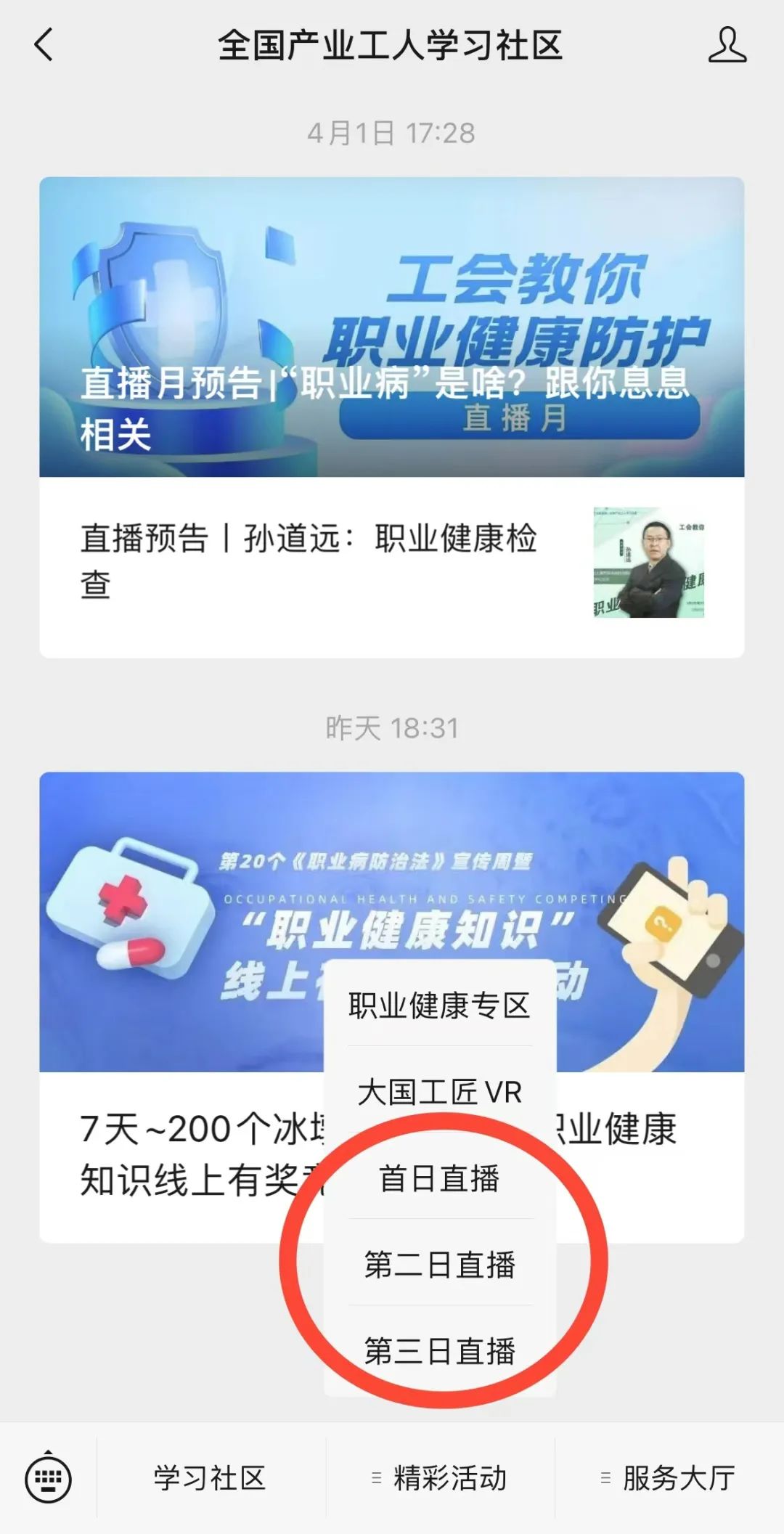
Task: Expand the 服务大厅 bottom menu
Action: (669, 1478)
